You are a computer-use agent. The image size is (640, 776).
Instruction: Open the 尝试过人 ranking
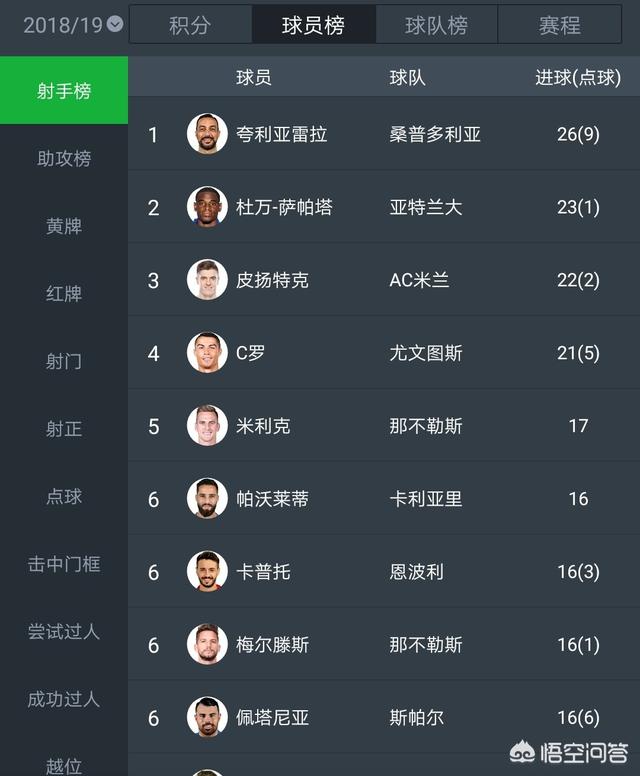[64, 632]
